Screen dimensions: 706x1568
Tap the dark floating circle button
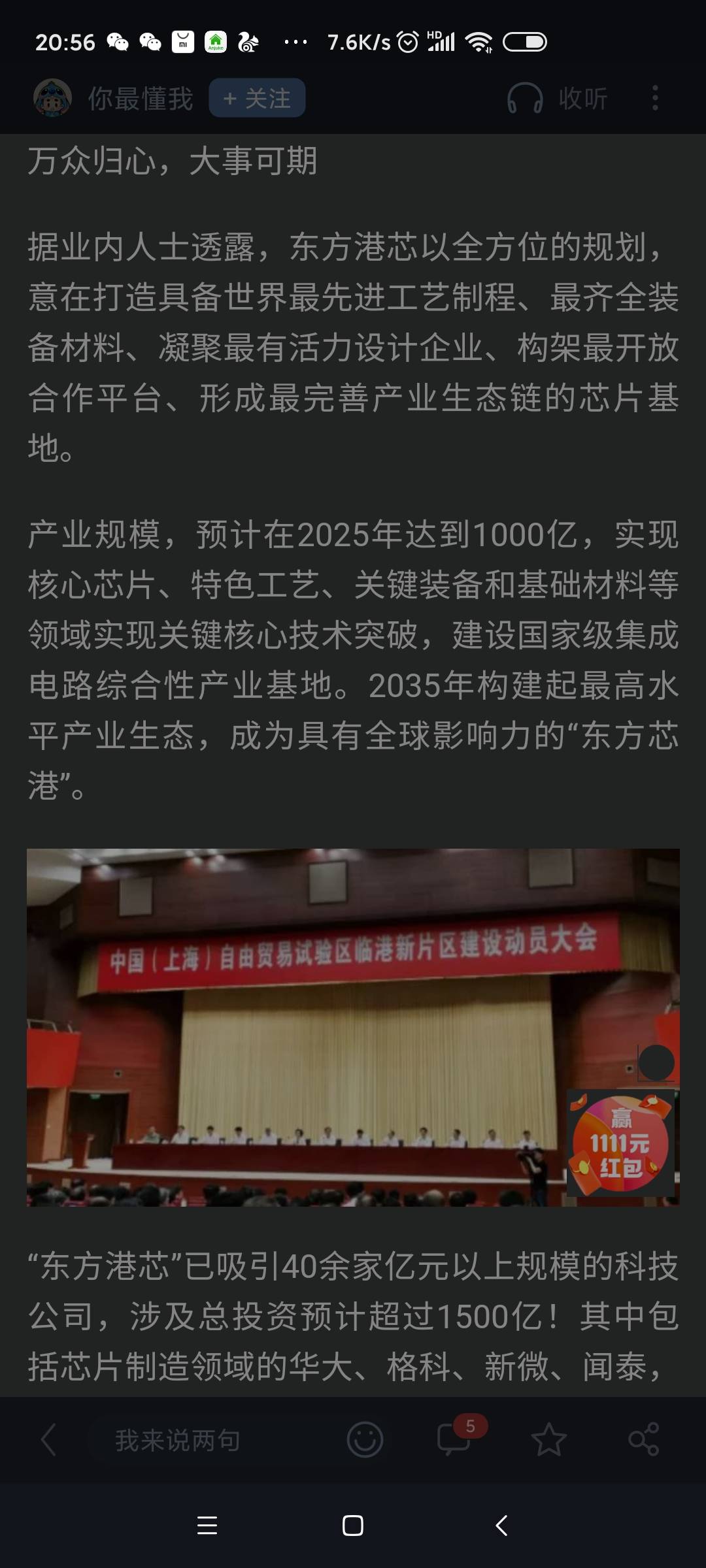point(656,1062)
